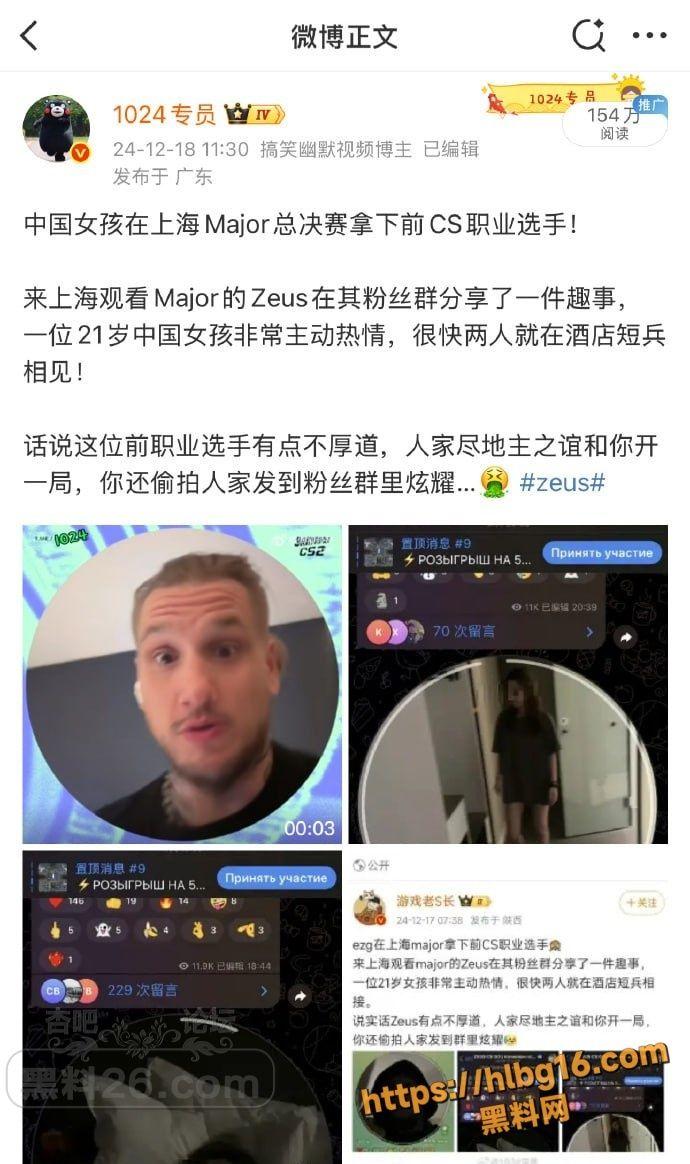Open the image showing 229 次留言
The height and width of the screenshot is (1164, 690).
pos(181,1005)
